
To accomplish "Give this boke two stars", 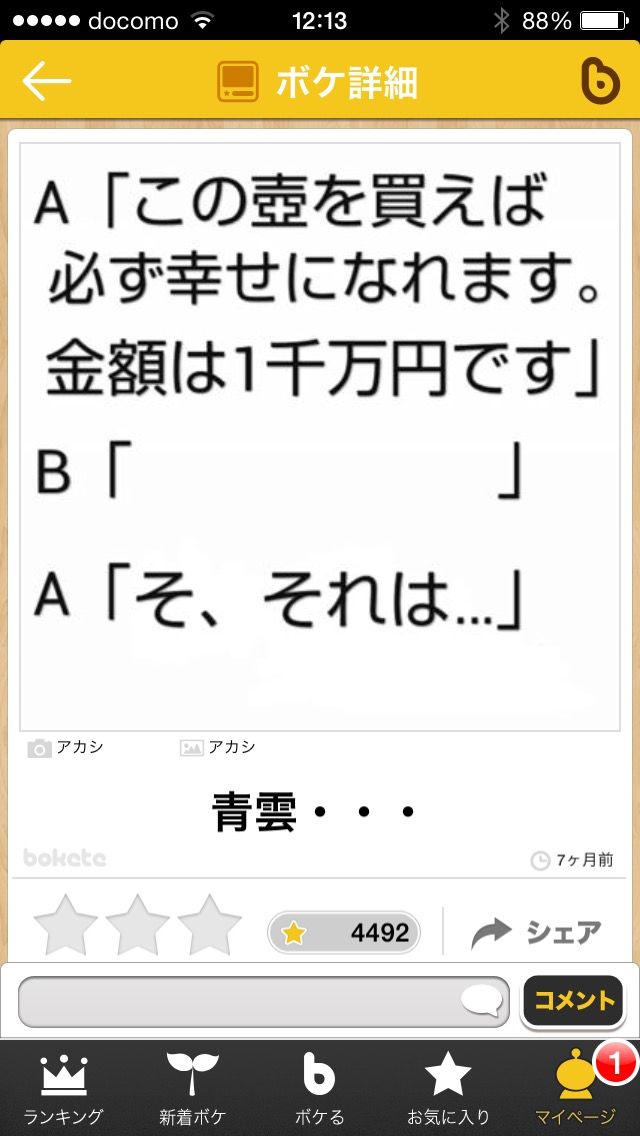I will click(x=137, y=925).
